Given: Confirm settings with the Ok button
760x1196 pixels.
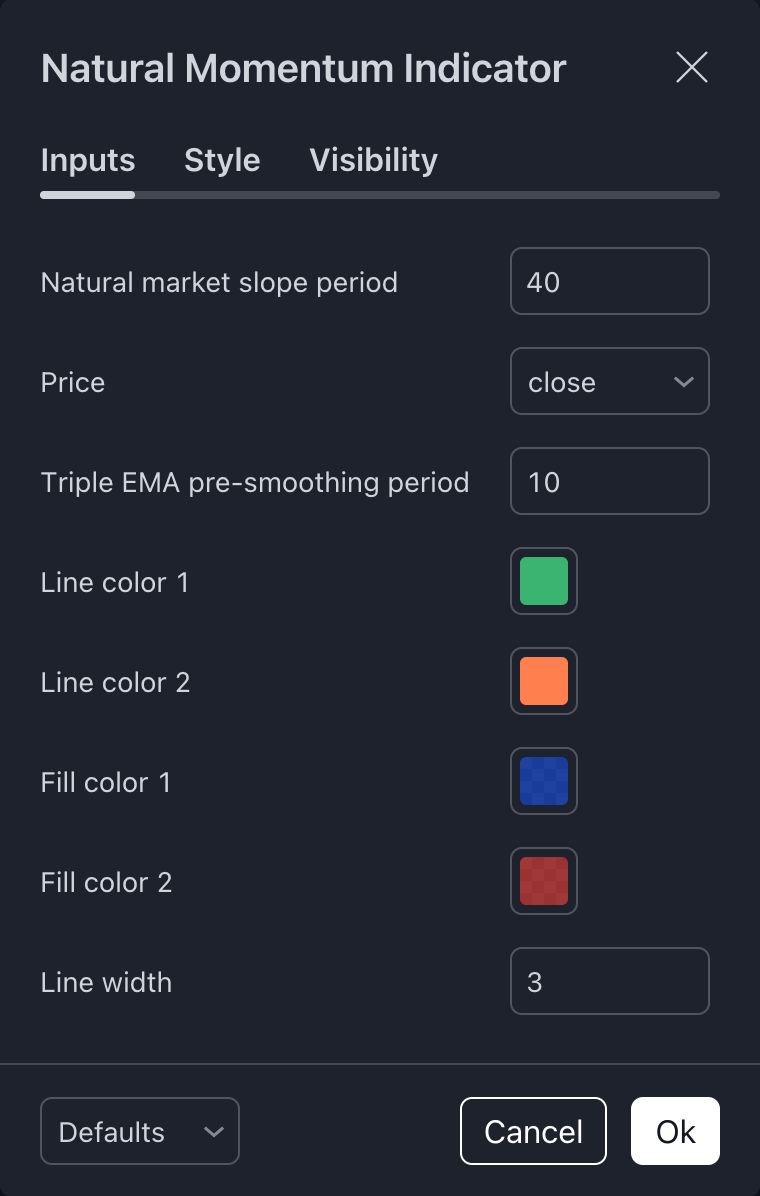Looking at the screenshot, I should [x=675, y=1131].
